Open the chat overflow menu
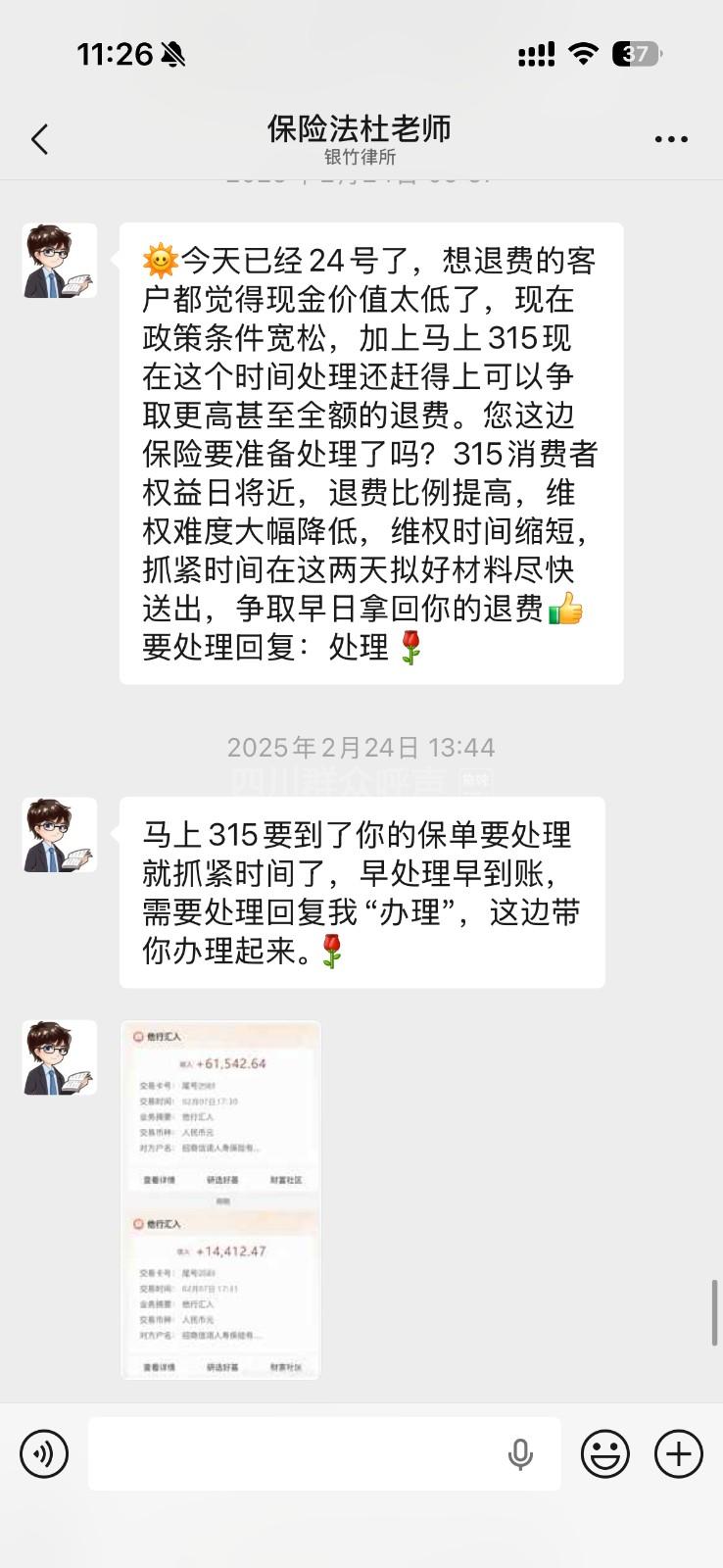Screen dimensions: 723x1568 671,139
